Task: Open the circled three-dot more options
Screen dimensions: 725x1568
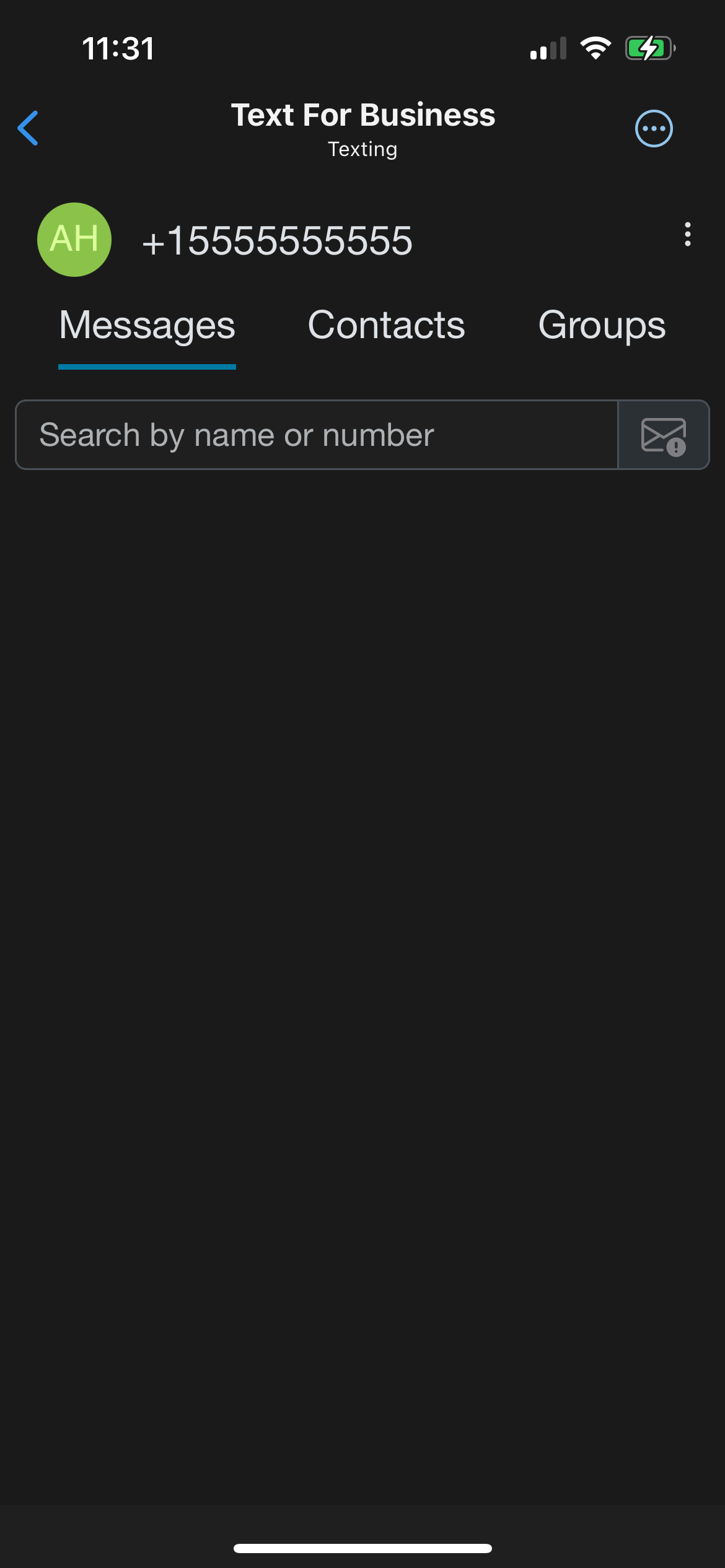Action: pos(654,129)
